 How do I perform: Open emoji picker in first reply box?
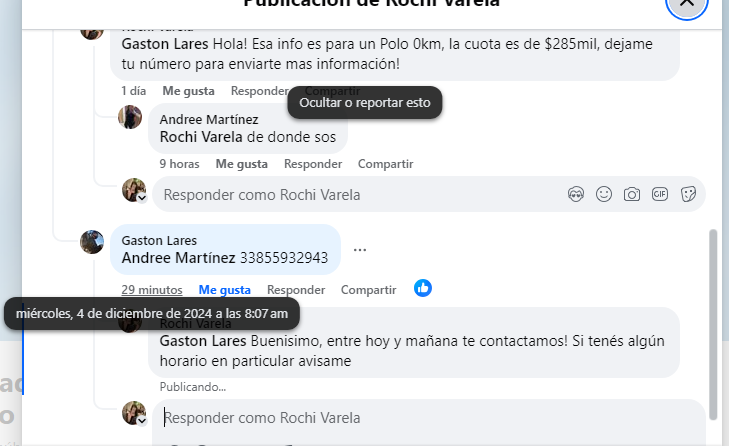coord(603,195)
